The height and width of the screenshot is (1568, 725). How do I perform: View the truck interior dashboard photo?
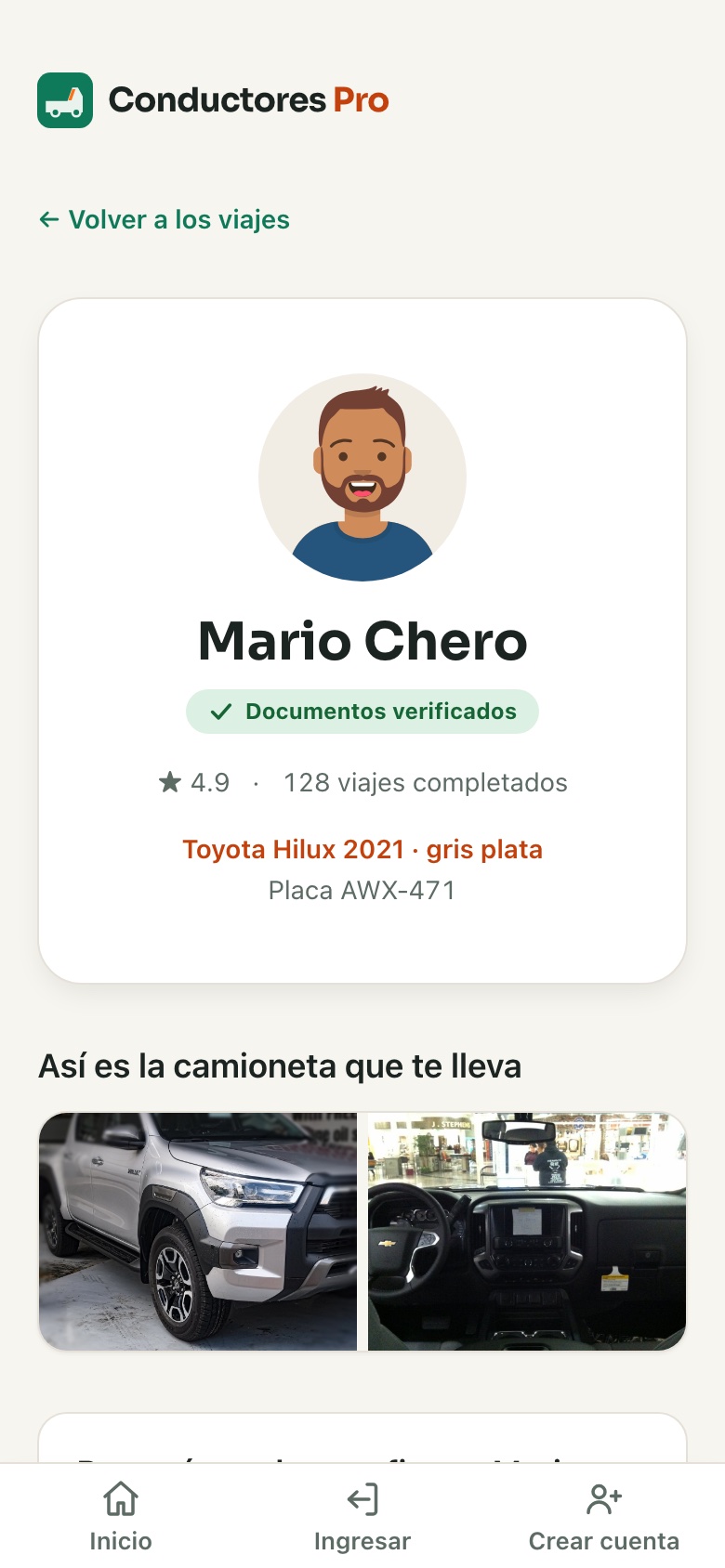[527, 1231]
